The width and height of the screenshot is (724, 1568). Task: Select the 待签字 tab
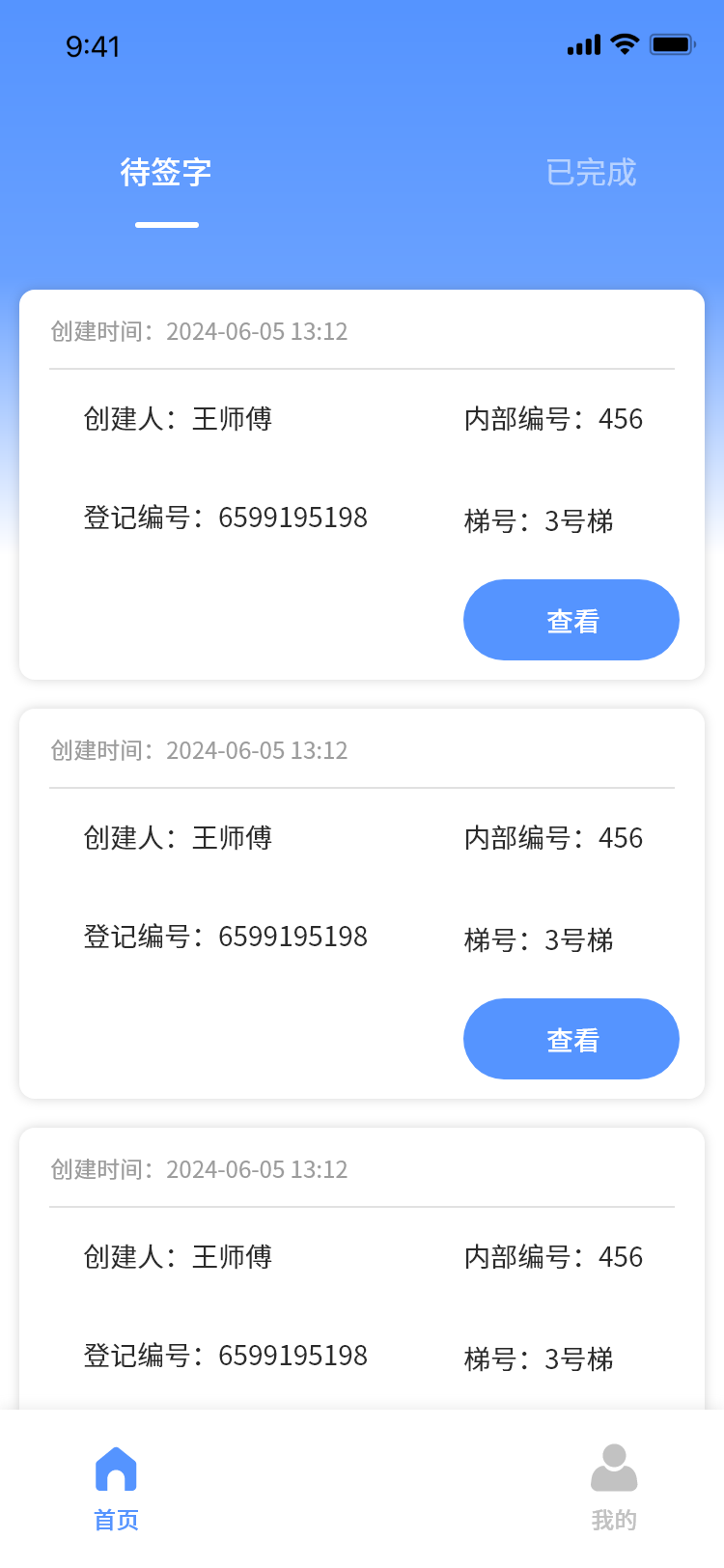click(x=166, y=173)
